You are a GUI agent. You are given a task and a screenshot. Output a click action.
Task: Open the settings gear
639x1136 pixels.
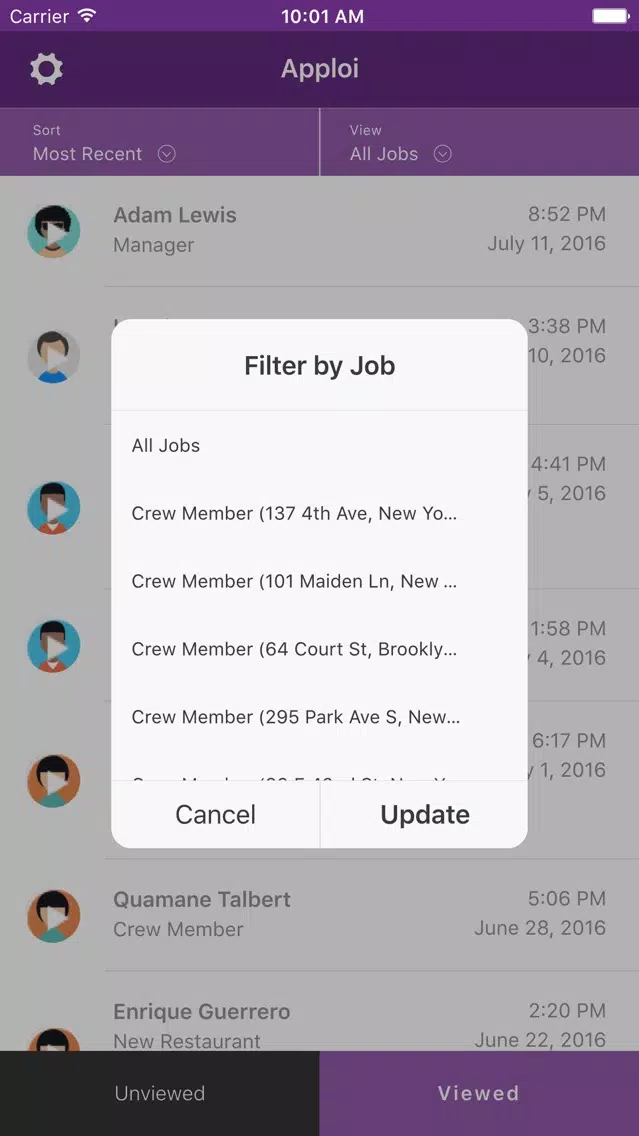[46, 69]
